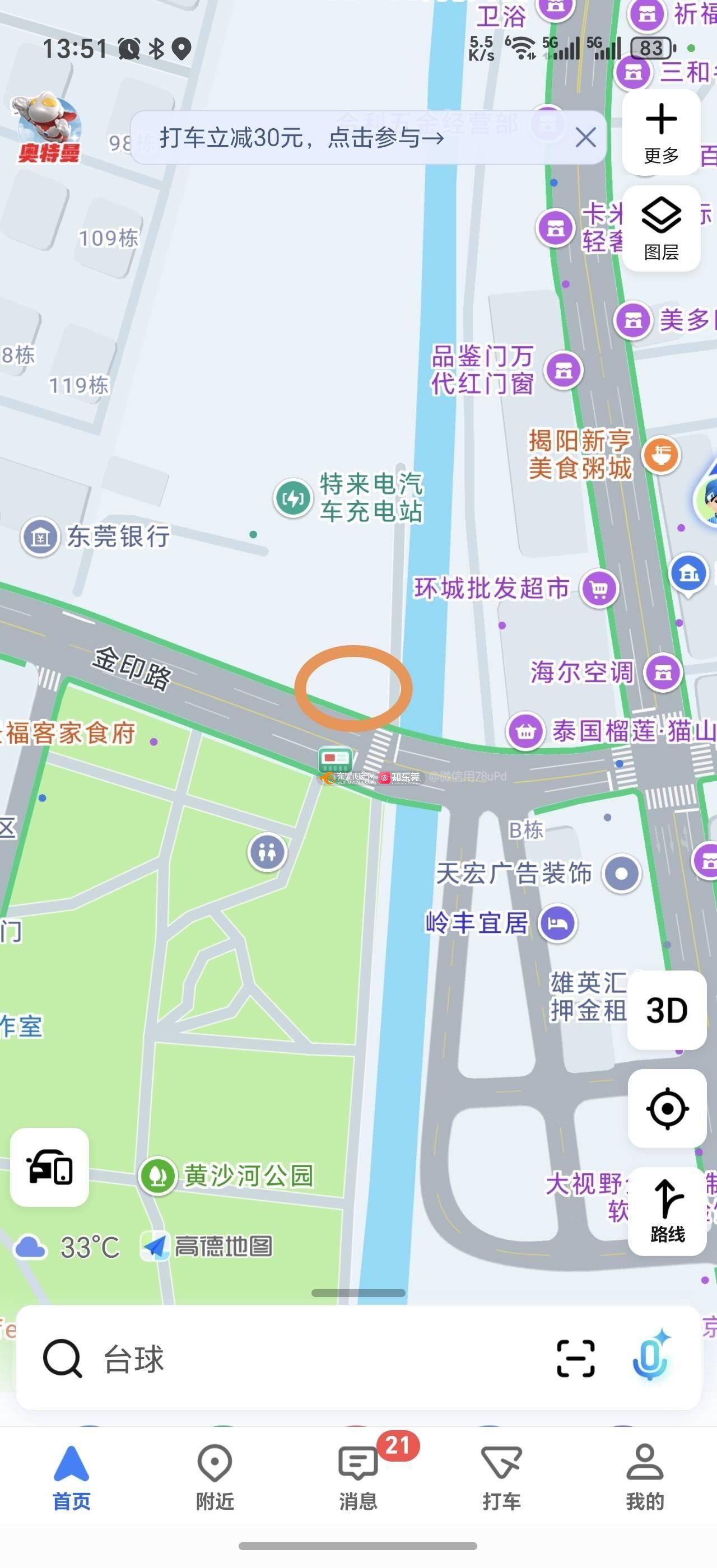The height and width of the screenshot is (1568, 717).
Task: Switch the map to 3D view
Action: [667, 1010]
